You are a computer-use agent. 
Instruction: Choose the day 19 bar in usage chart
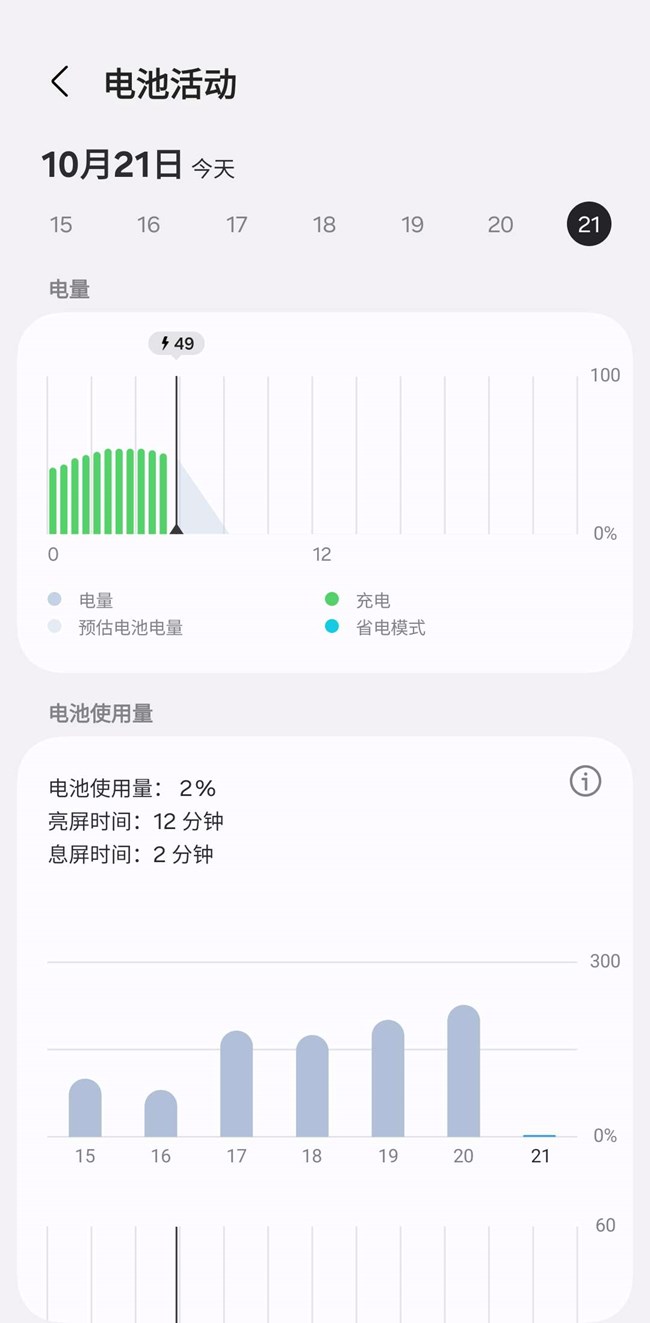(388, 1079)
